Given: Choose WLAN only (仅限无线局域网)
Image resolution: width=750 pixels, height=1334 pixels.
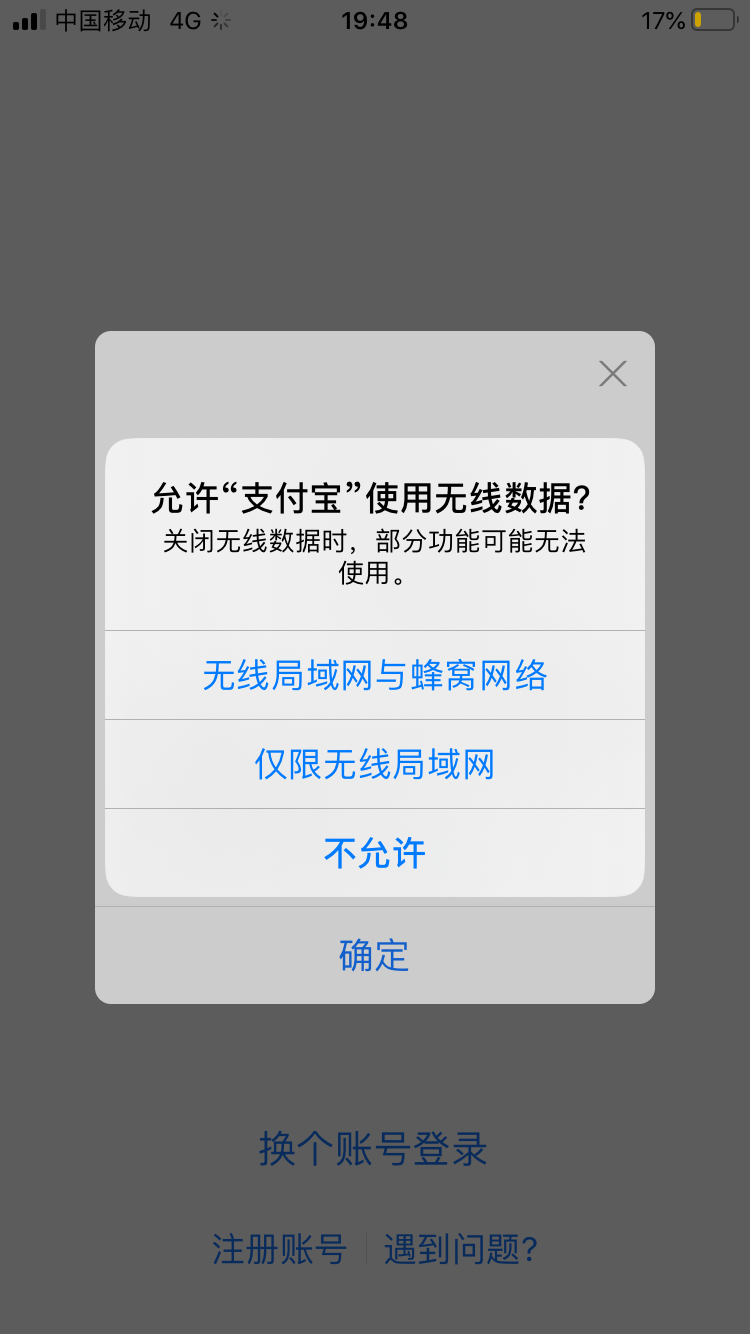Looking at the screenshot, I should pos(375,765).
